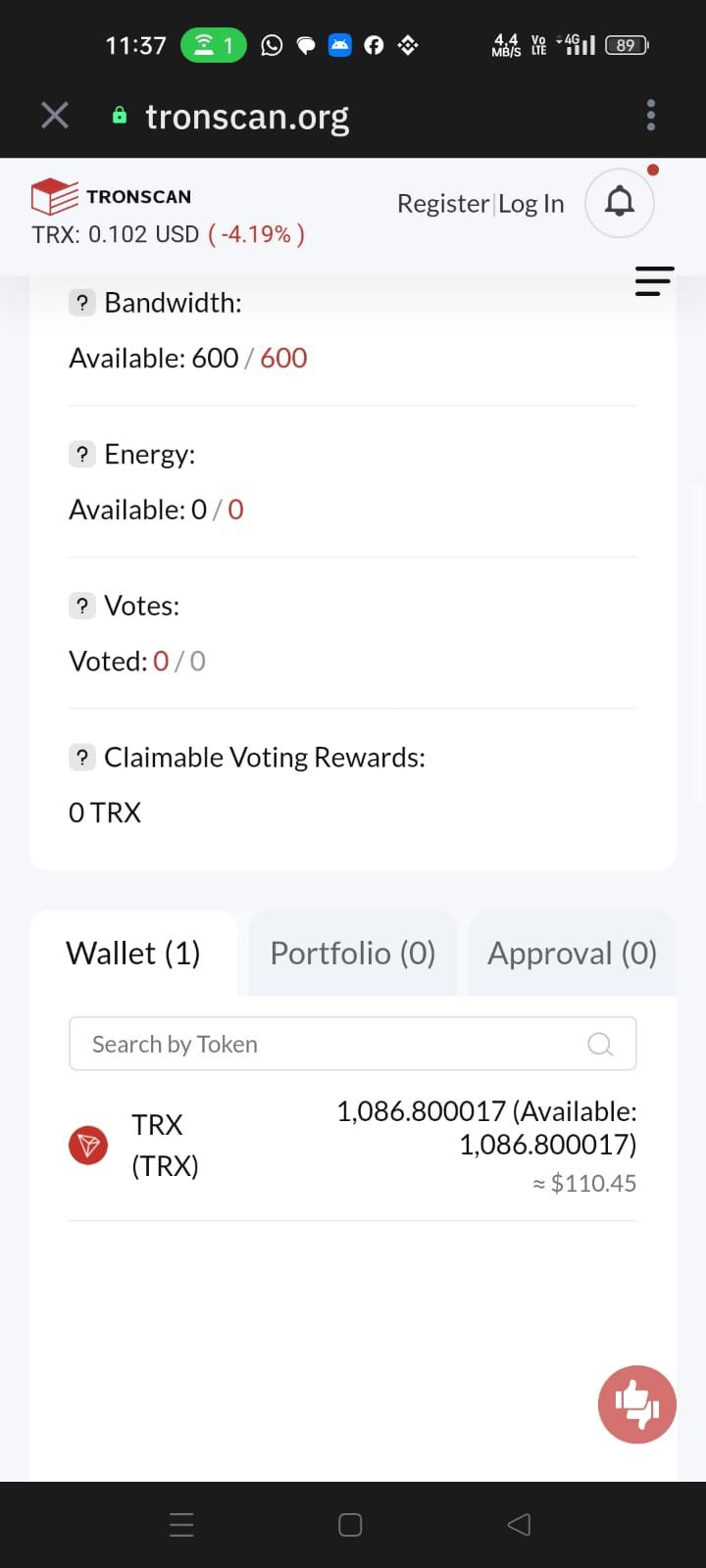Open the hamburger menu
706x1568 pixels.
tap(654, 281)
